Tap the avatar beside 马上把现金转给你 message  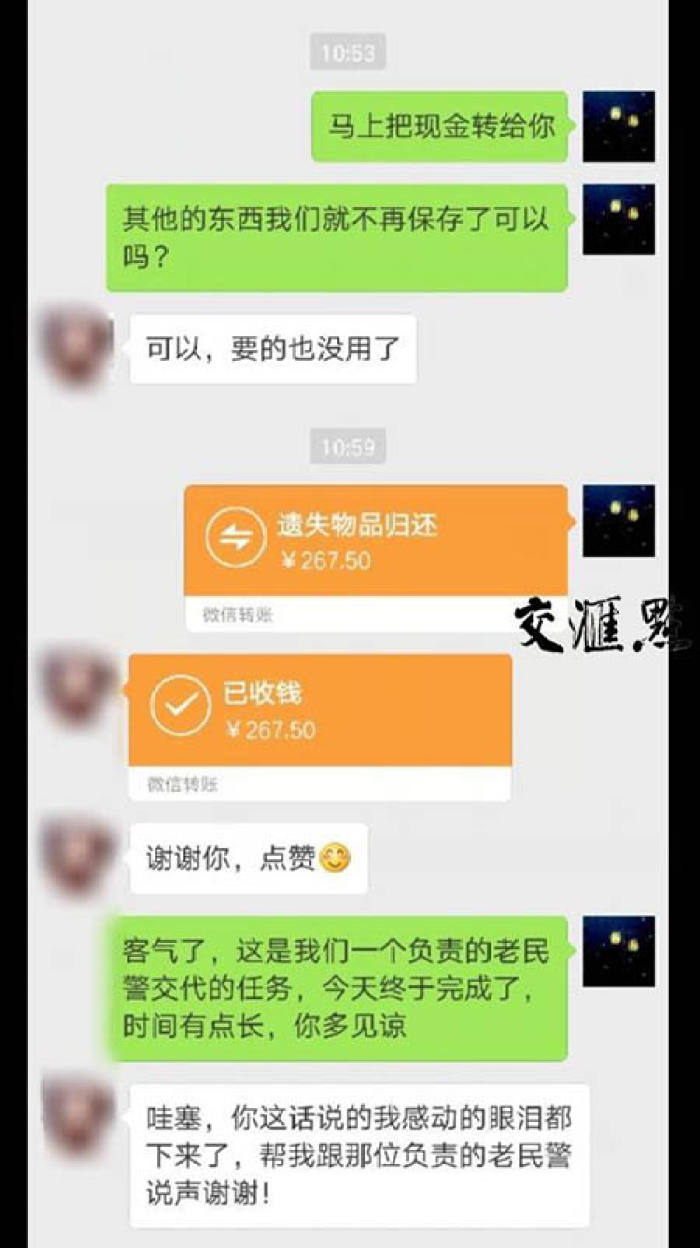click(x=619, y=126)
